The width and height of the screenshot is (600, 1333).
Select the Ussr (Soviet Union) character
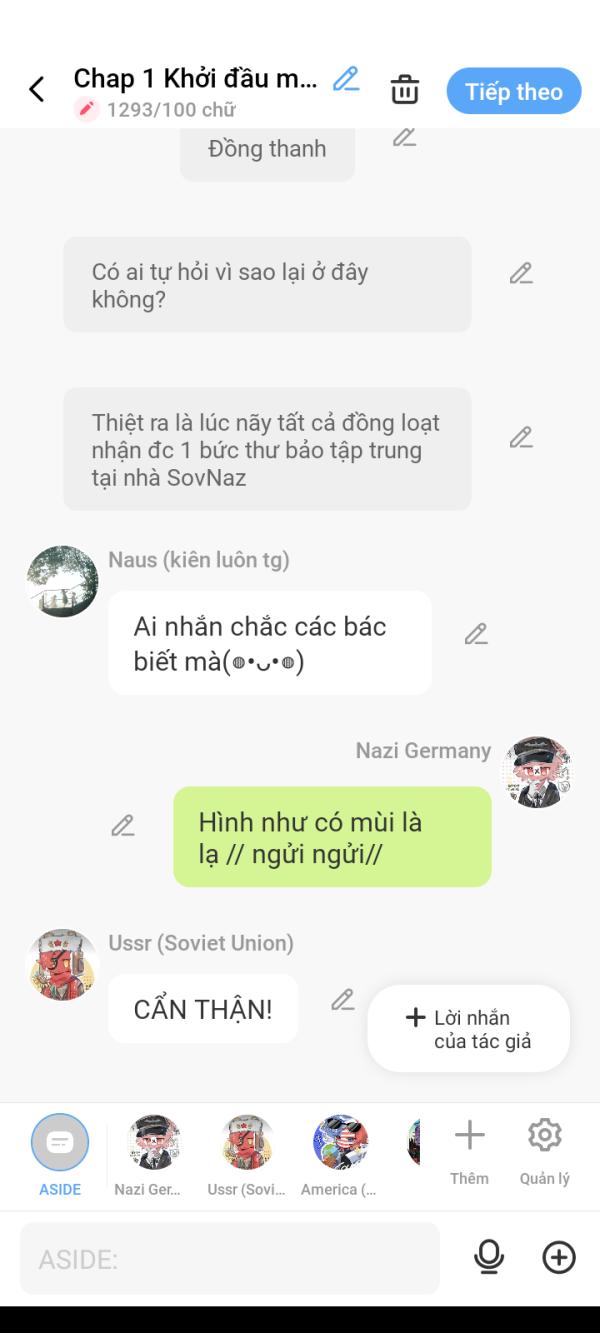[247, 1155]
